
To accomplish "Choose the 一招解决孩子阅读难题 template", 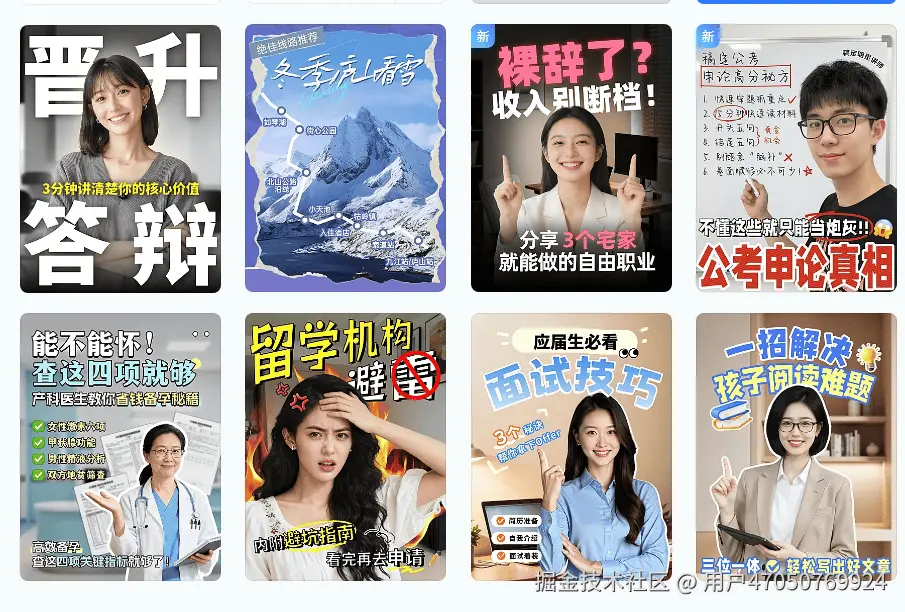I will (x=796, y=447).
